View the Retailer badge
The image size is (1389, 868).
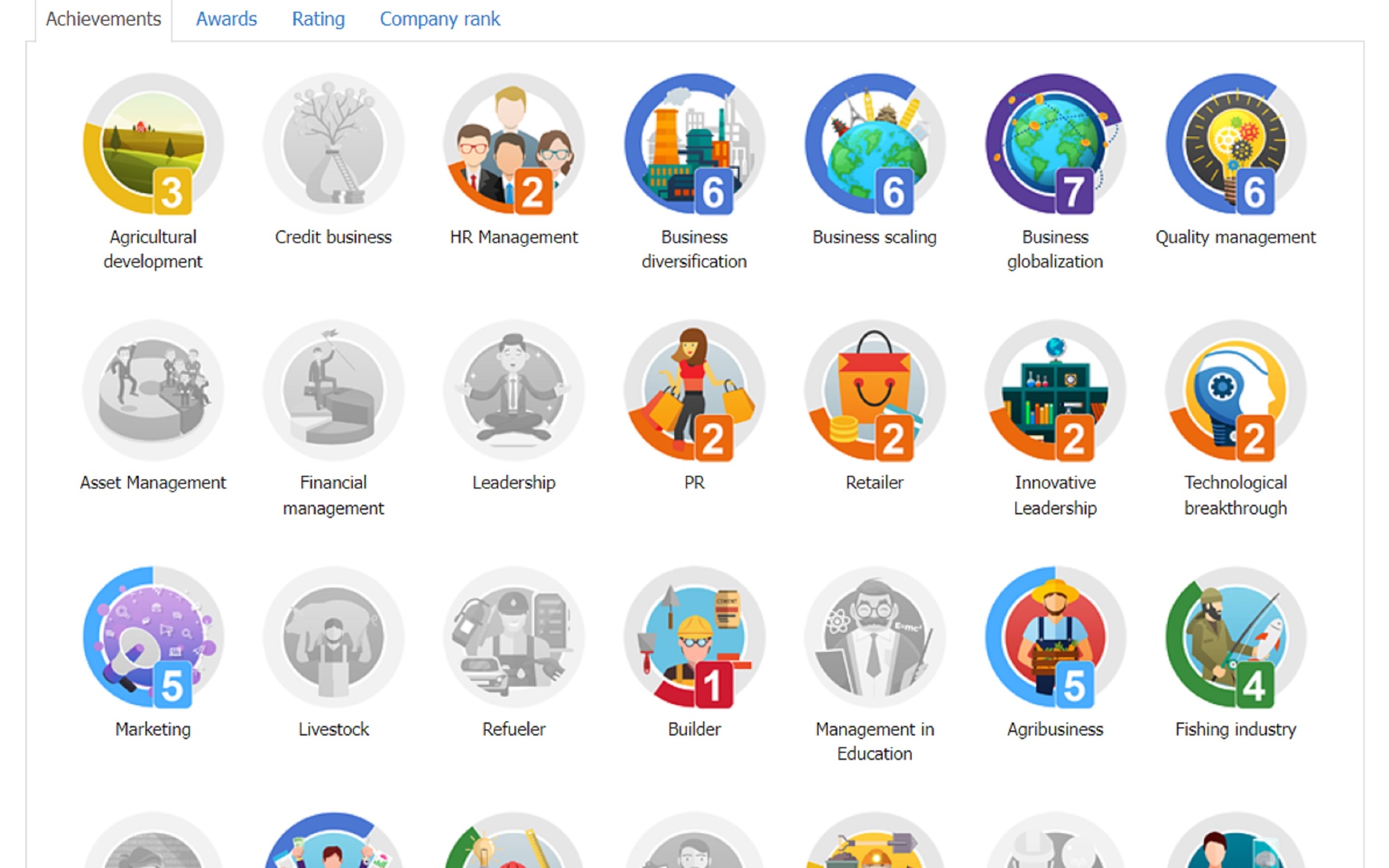pos(874,391)
